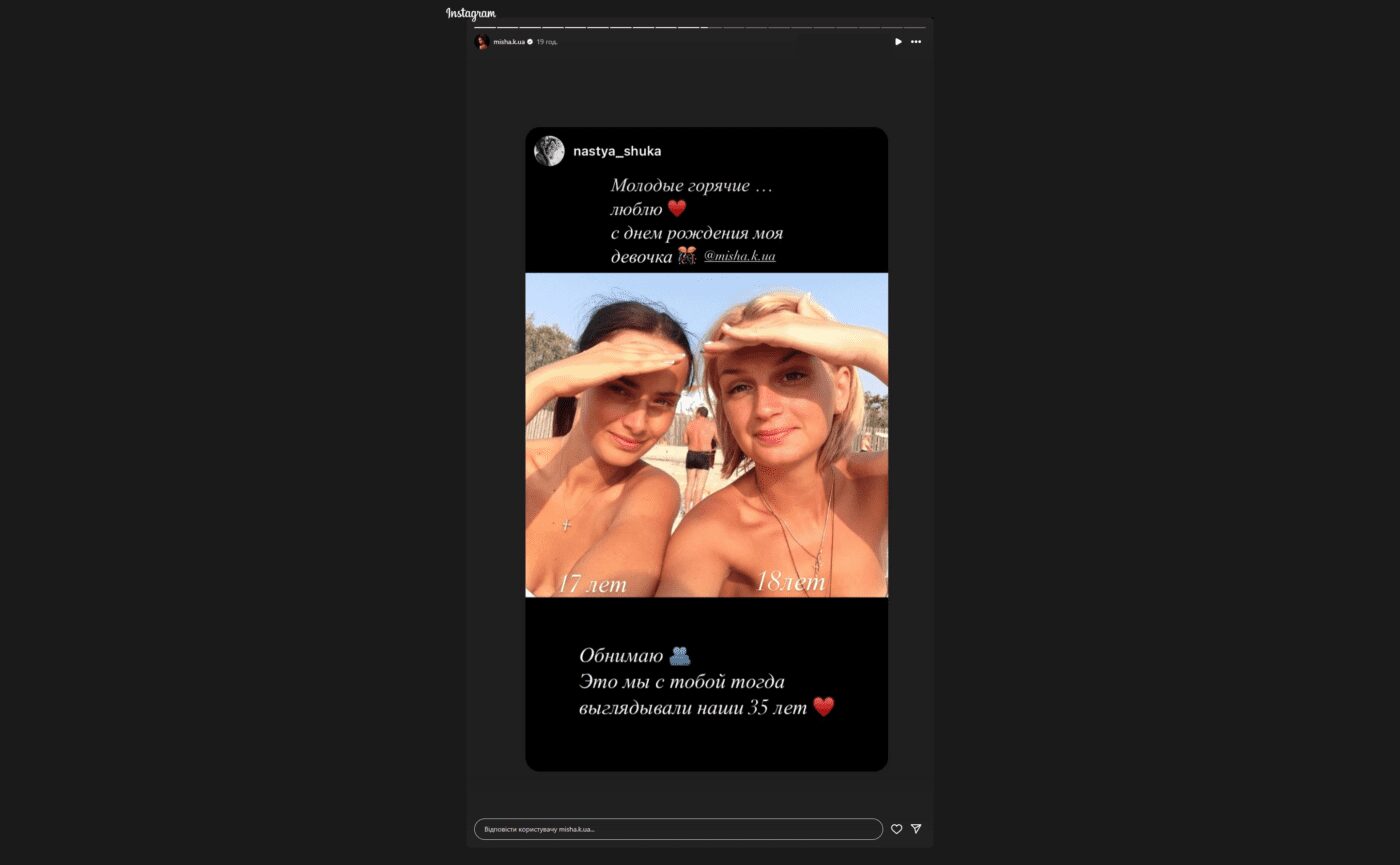Viewport: 1400px width, 865px height.
Task: Share the story via paper plane icon
Action: (x=916, y=829)
